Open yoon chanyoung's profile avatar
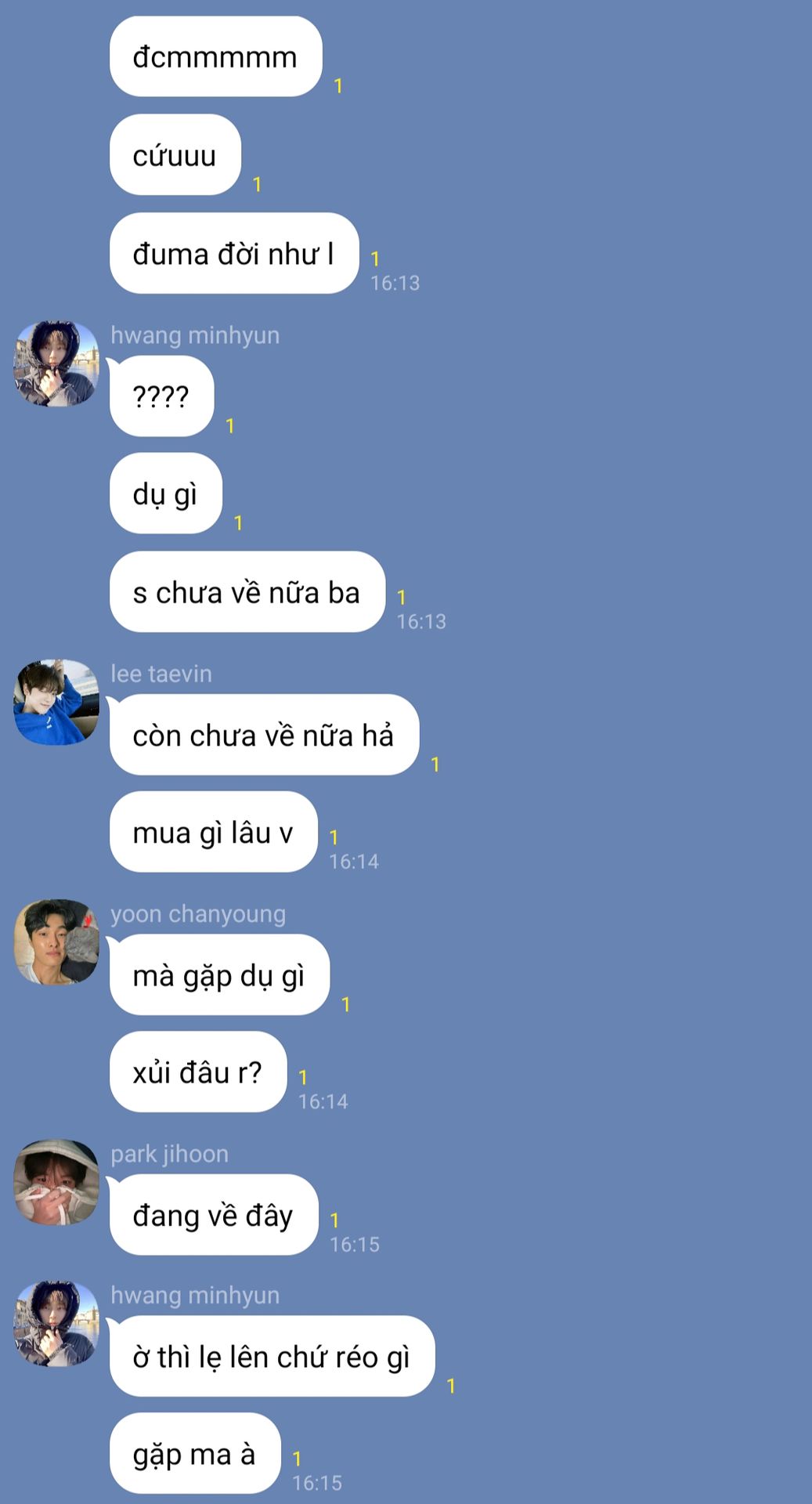This screenshot has height=1504, width=812. 56,942
